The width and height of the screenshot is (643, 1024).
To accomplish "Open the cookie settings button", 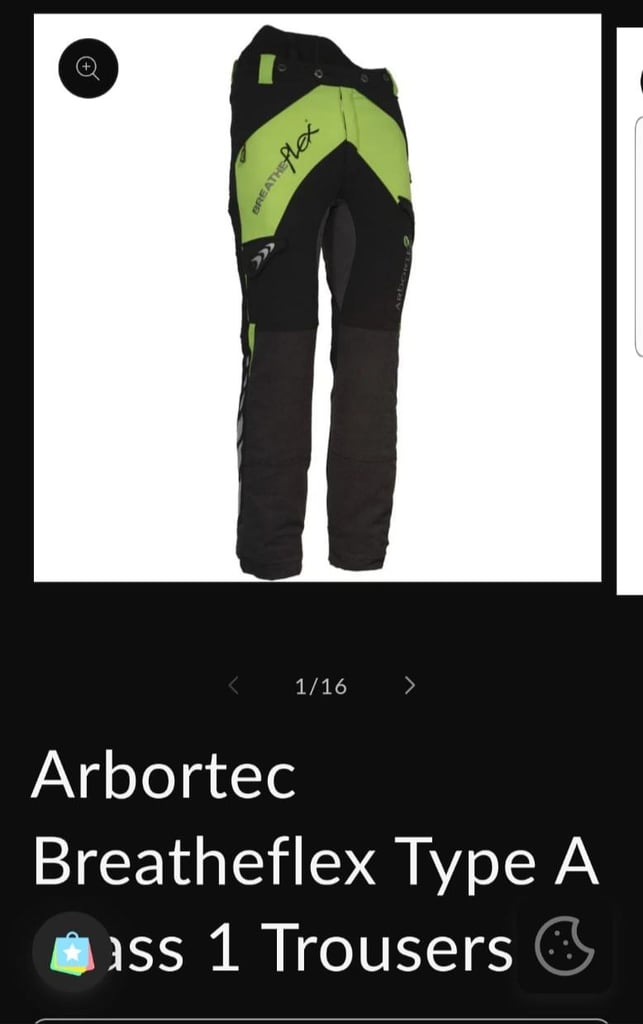I will pyautogui.click(x=565, y=946).
